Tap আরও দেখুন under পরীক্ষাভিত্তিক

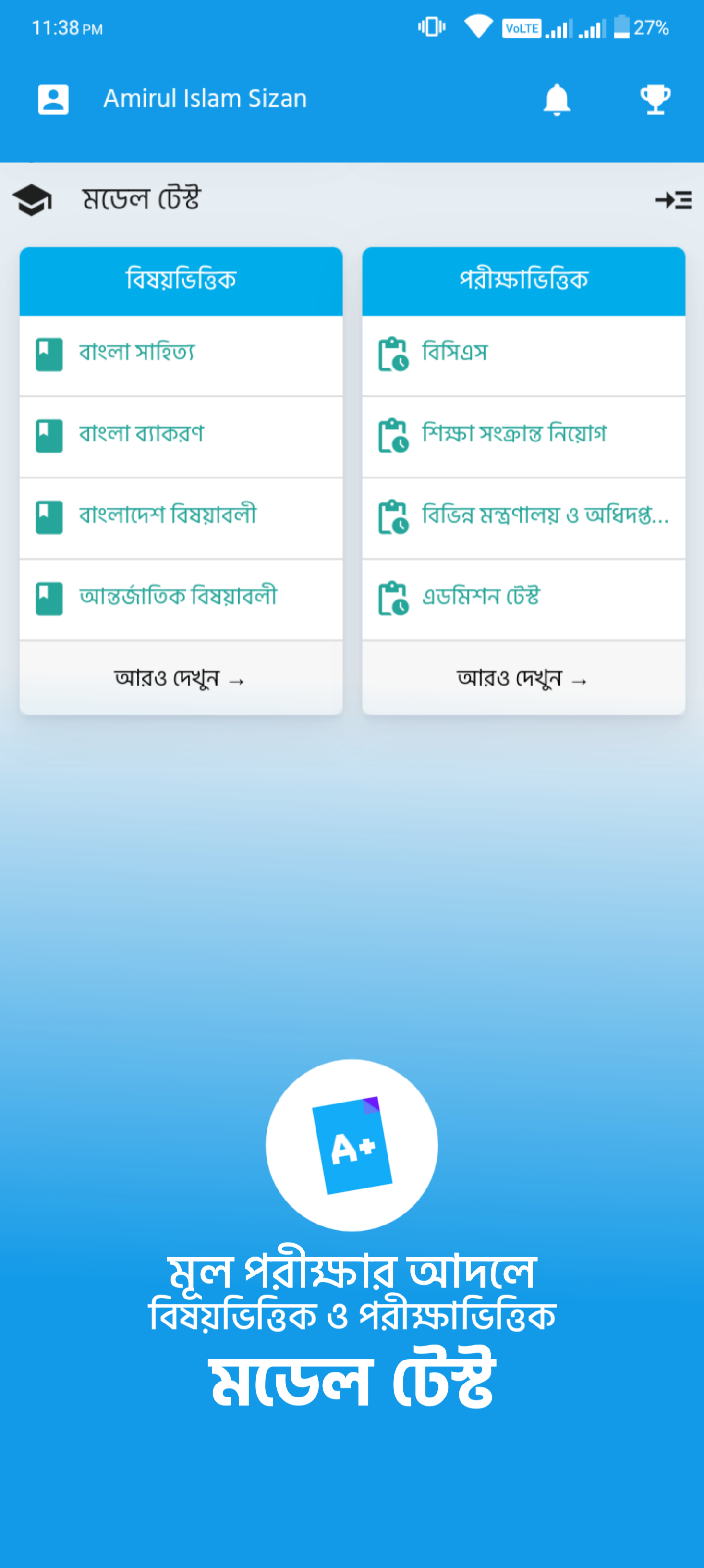click(523, 678)
